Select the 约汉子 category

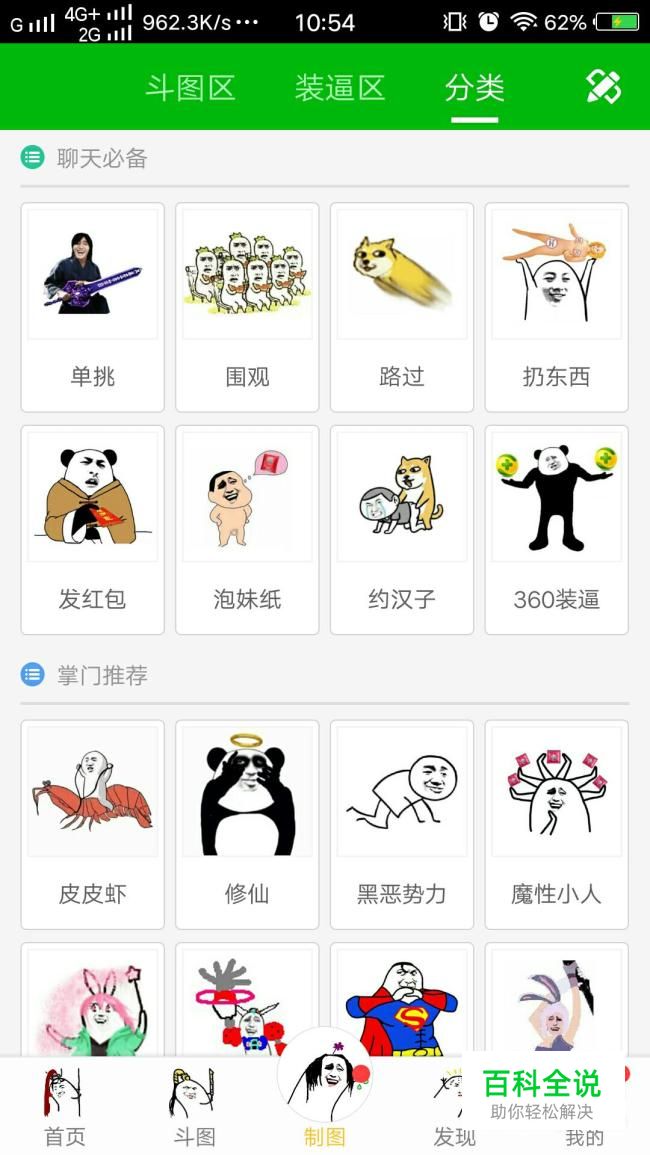click(402, 530)
